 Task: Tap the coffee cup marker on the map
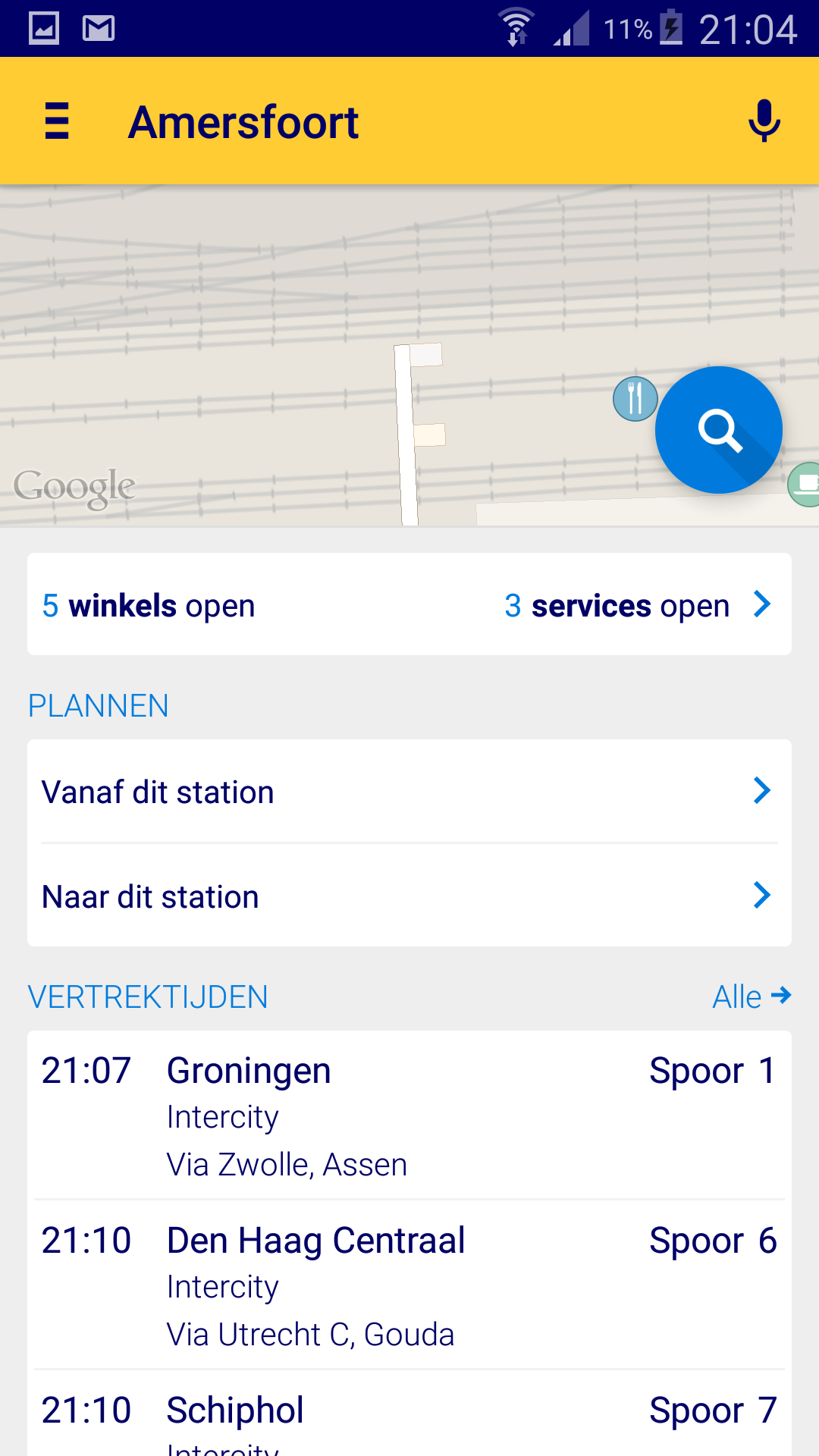pos(807,484)
